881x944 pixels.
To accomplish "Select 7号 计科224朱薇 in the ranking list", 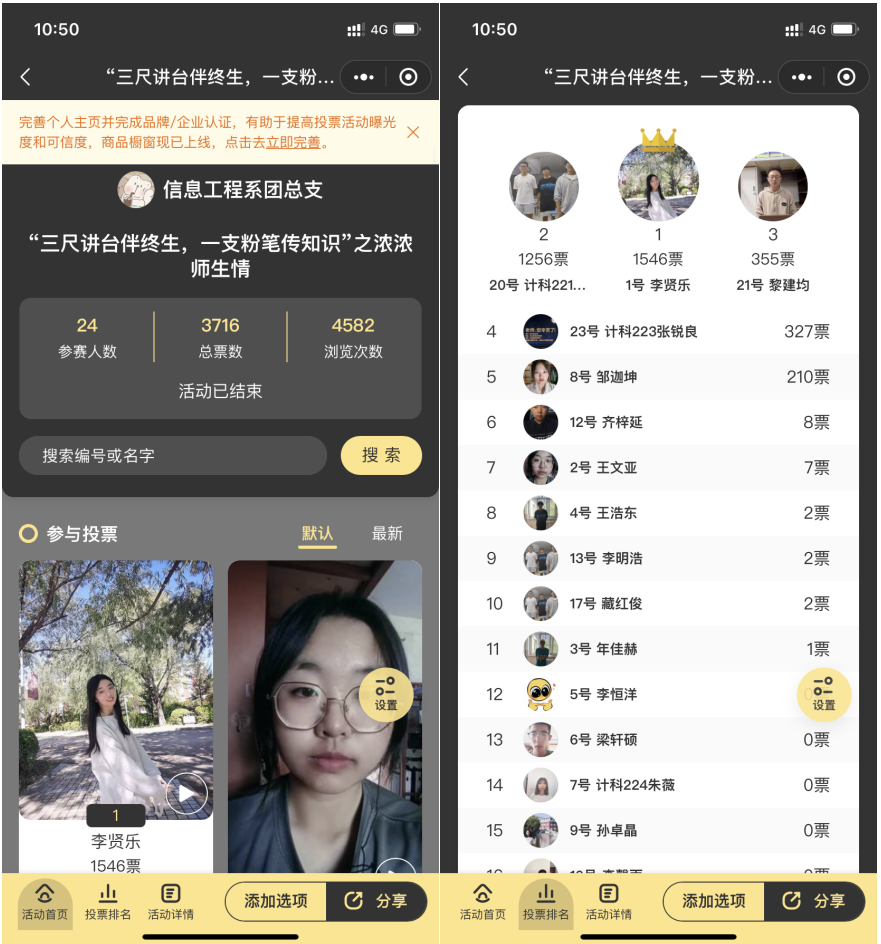I will pyautogui.click(x=658, y=785).
